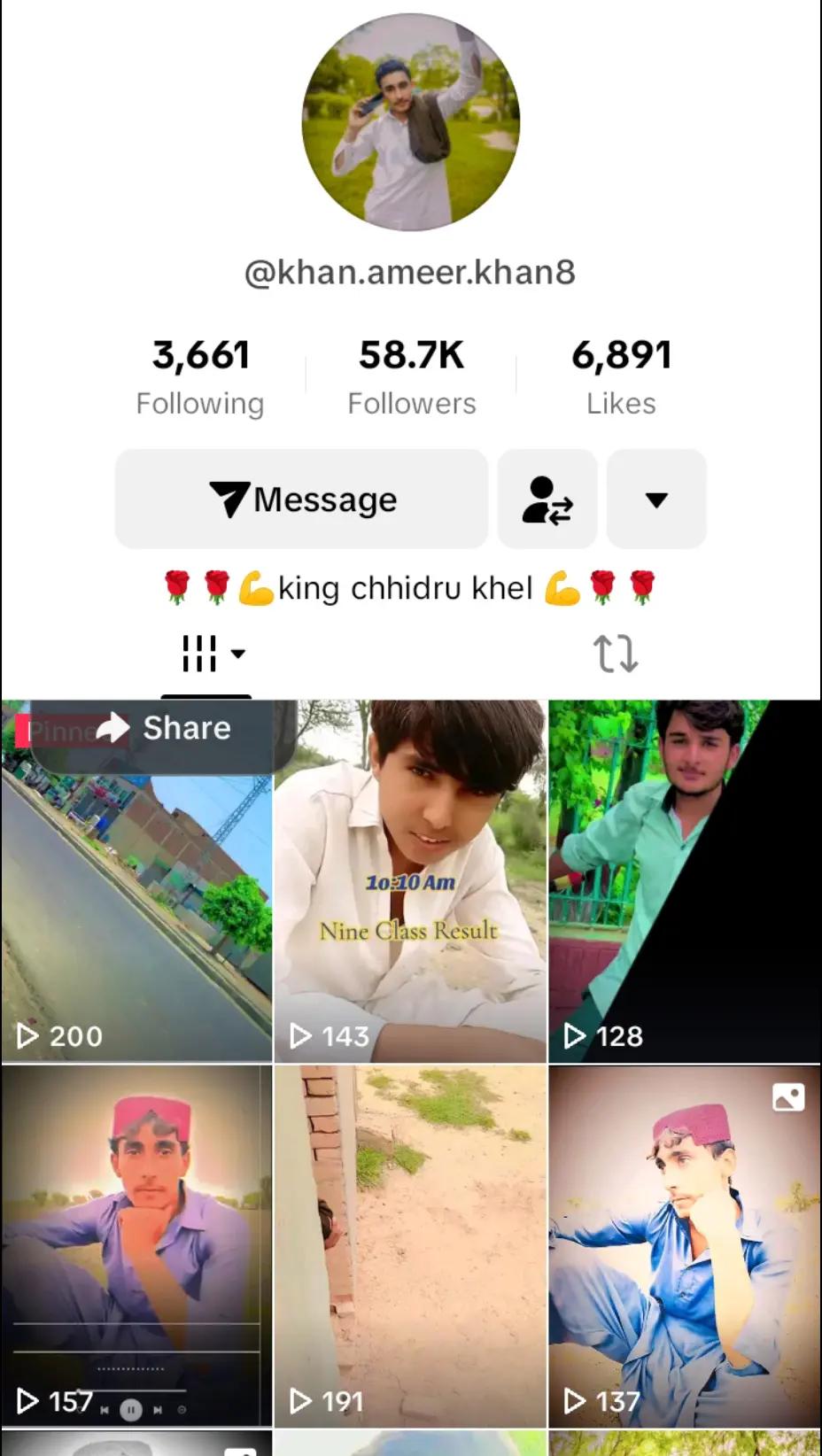
Task: Play the video with 191 views
Action: [x=410, y=1244]
